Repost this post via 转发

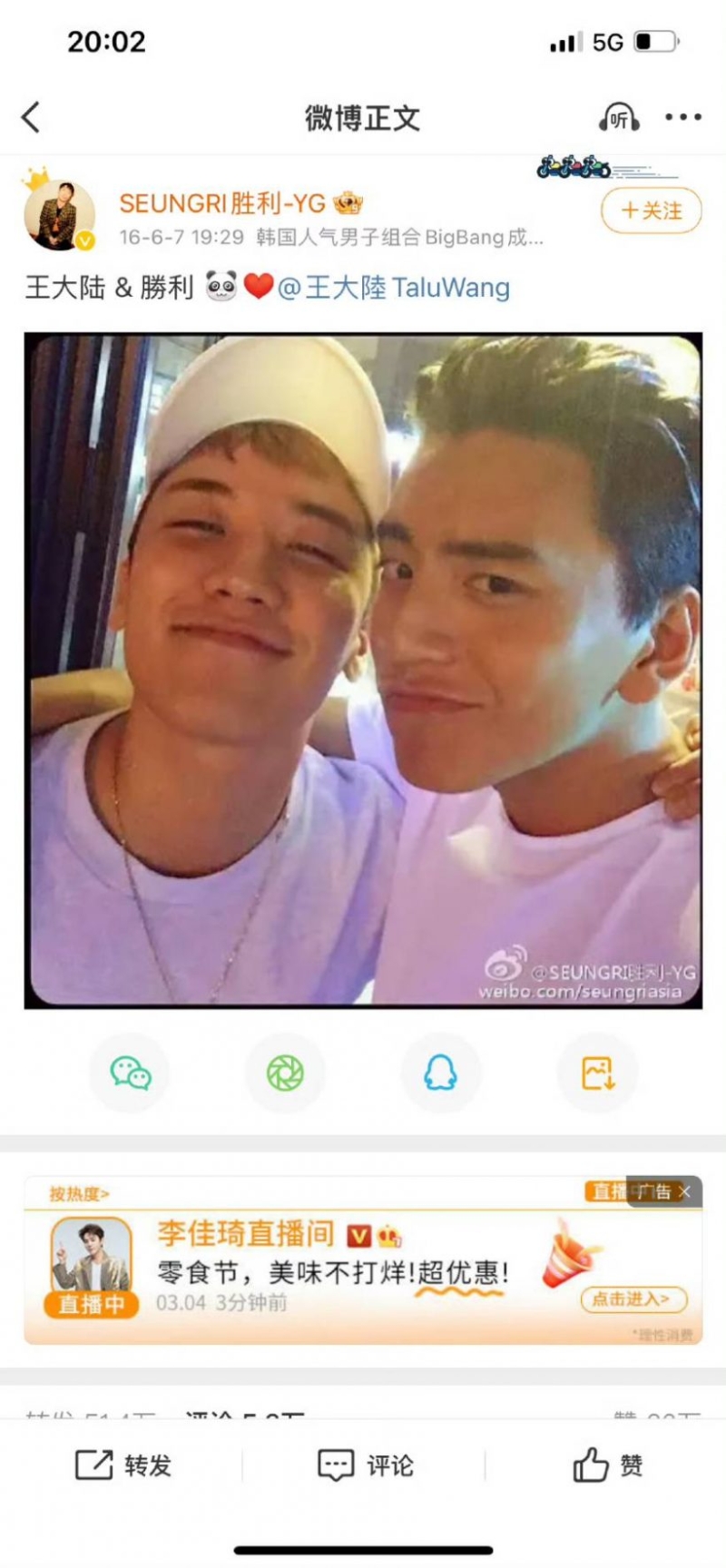pyautogui.click(x=123, y=1465)
